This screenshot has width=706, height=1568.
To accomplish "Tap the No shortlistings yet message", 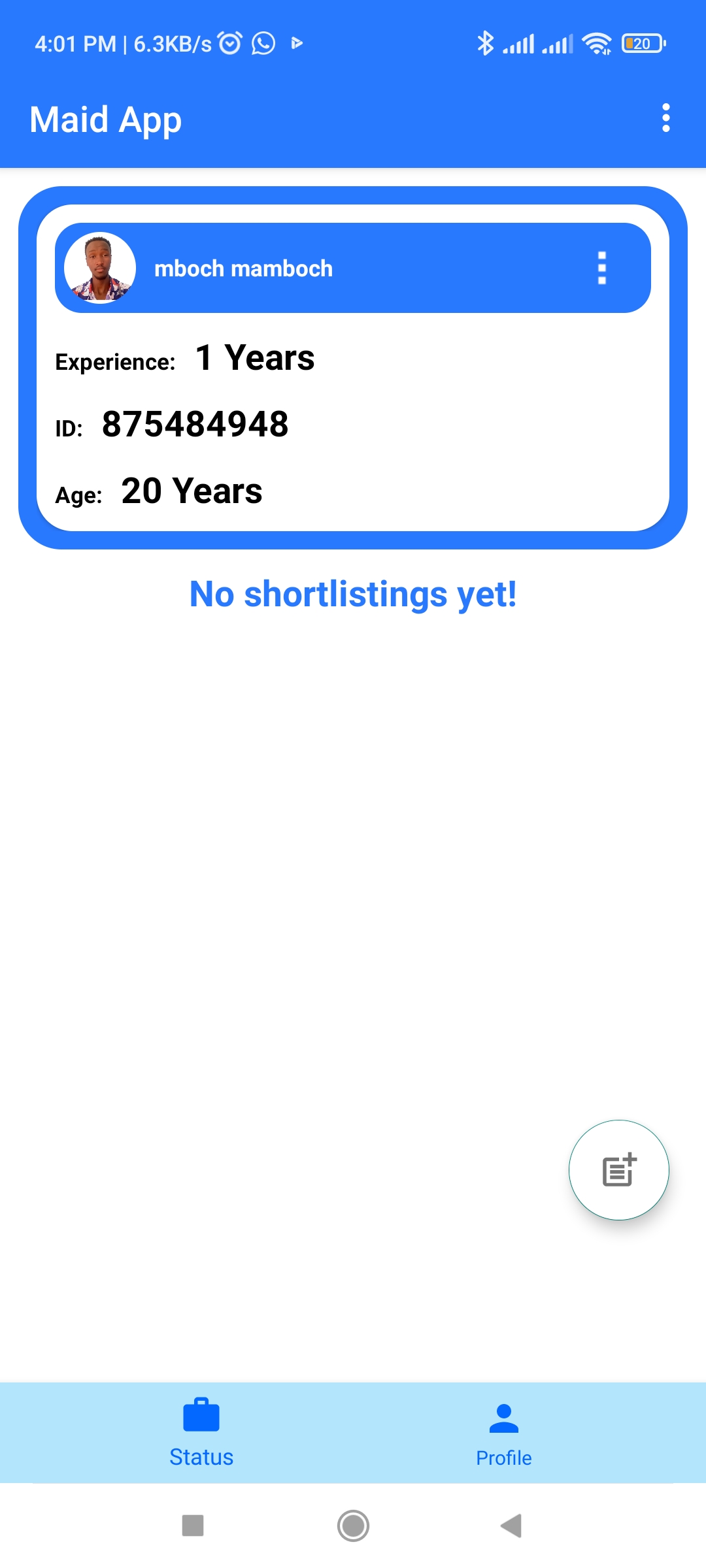I will coord(352,595).
